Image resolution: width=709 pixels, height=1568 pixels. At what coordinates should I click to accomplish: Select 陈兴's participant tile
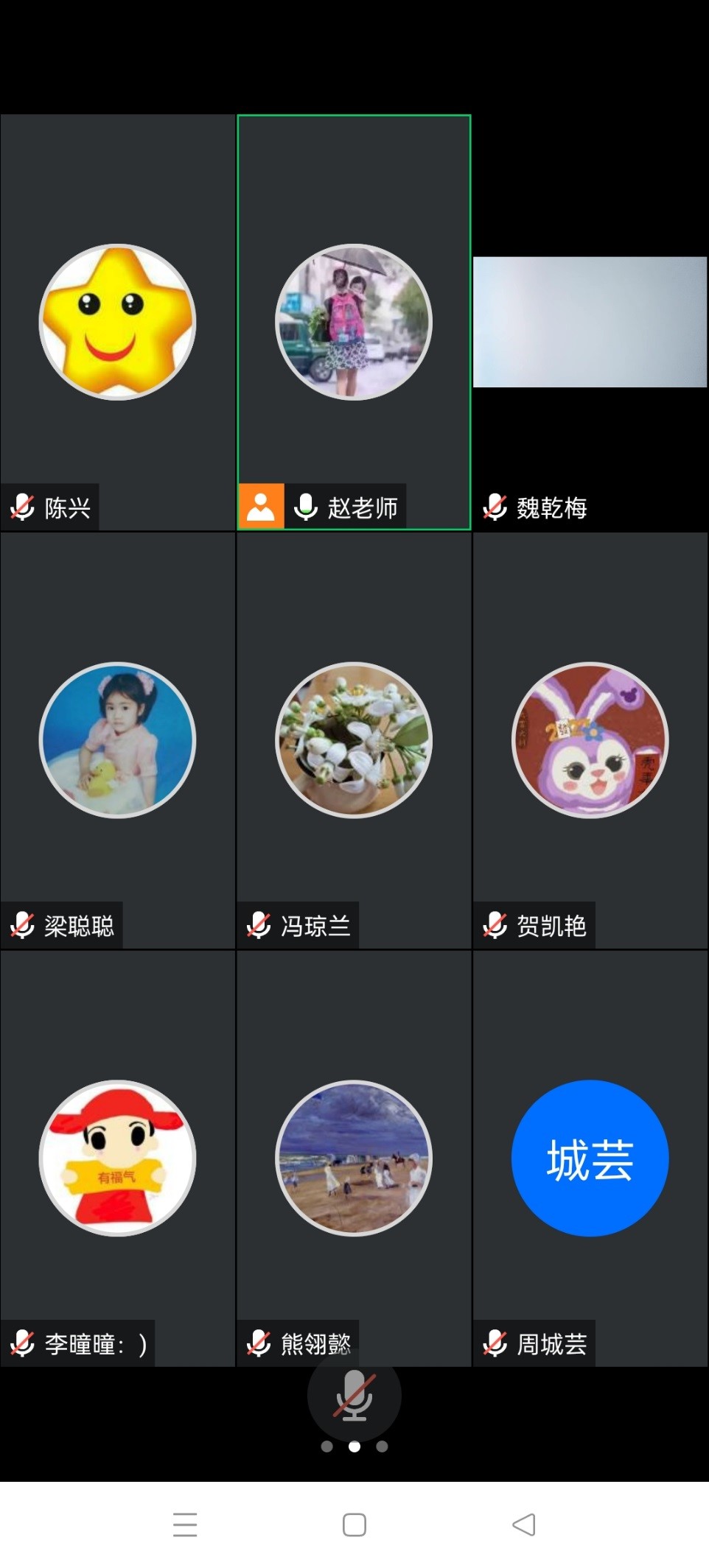click(x=118, y=323)
